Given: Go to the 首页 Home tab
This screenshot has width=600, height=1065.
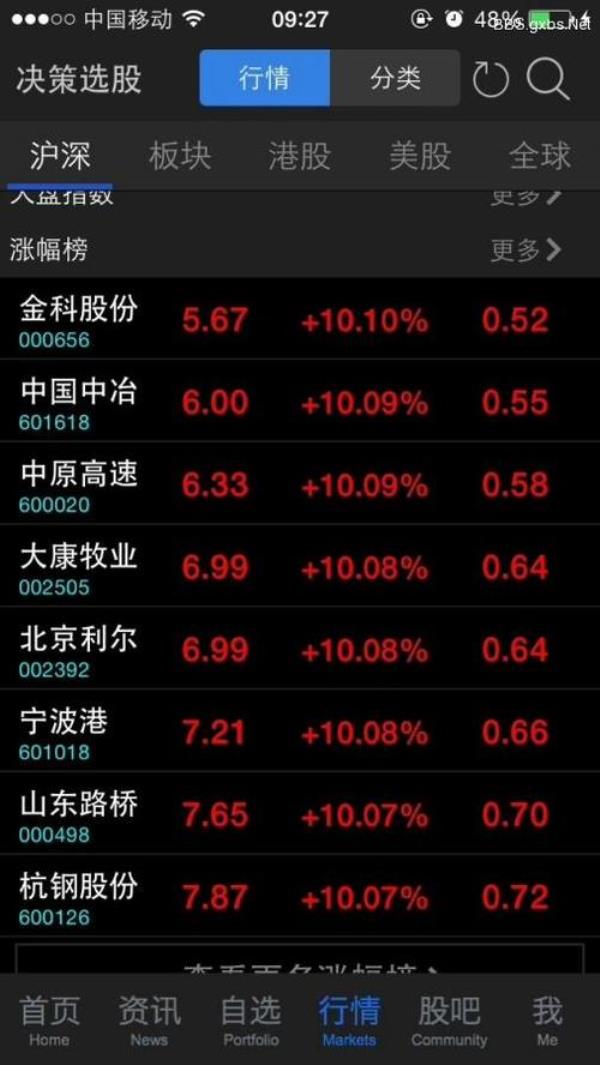Looking at the screenshot, I should point(49,1020).
